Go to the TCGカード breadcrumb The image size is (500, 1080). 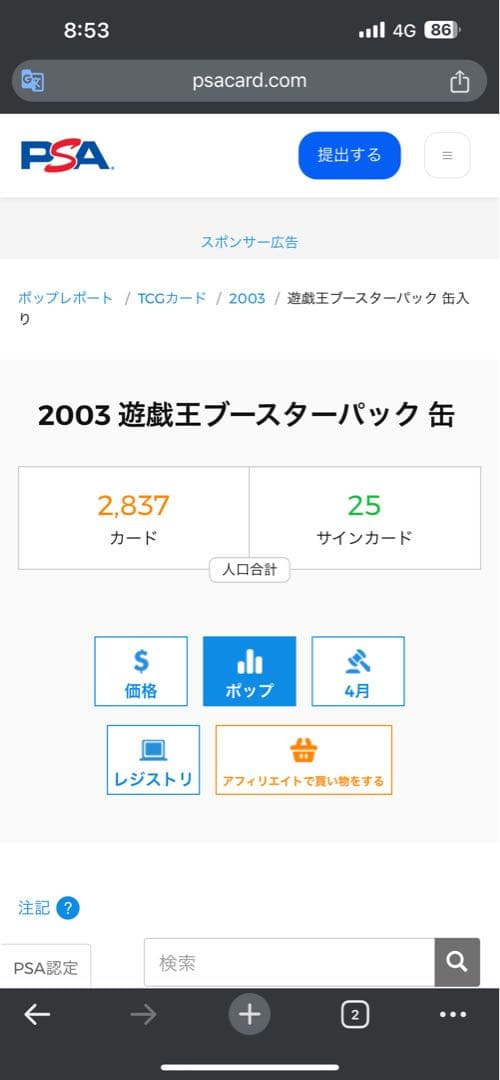(x=172, y=298)
